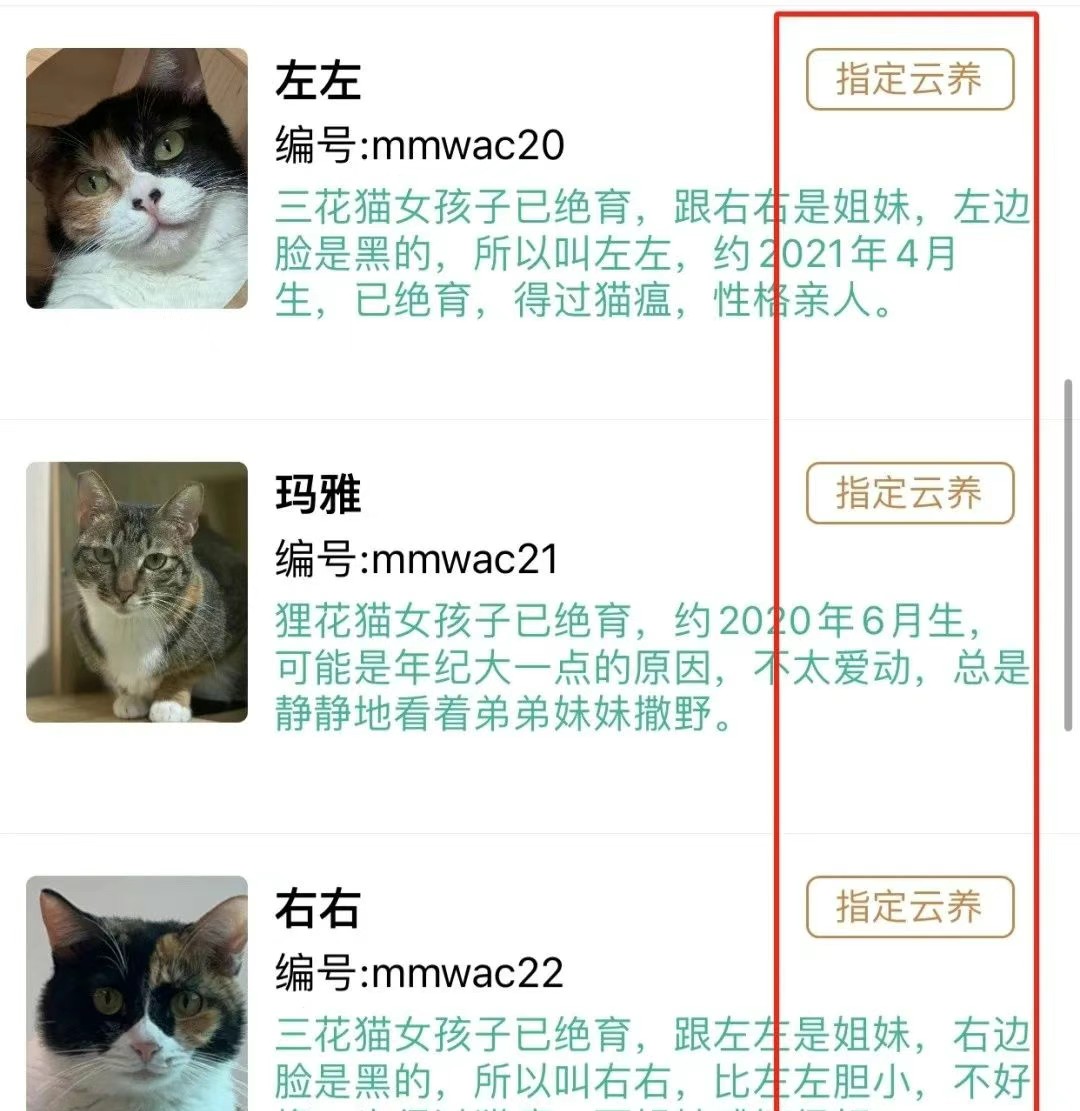
Task: Tap 指定云养 button for 左左
Action: tap(910, 79)
